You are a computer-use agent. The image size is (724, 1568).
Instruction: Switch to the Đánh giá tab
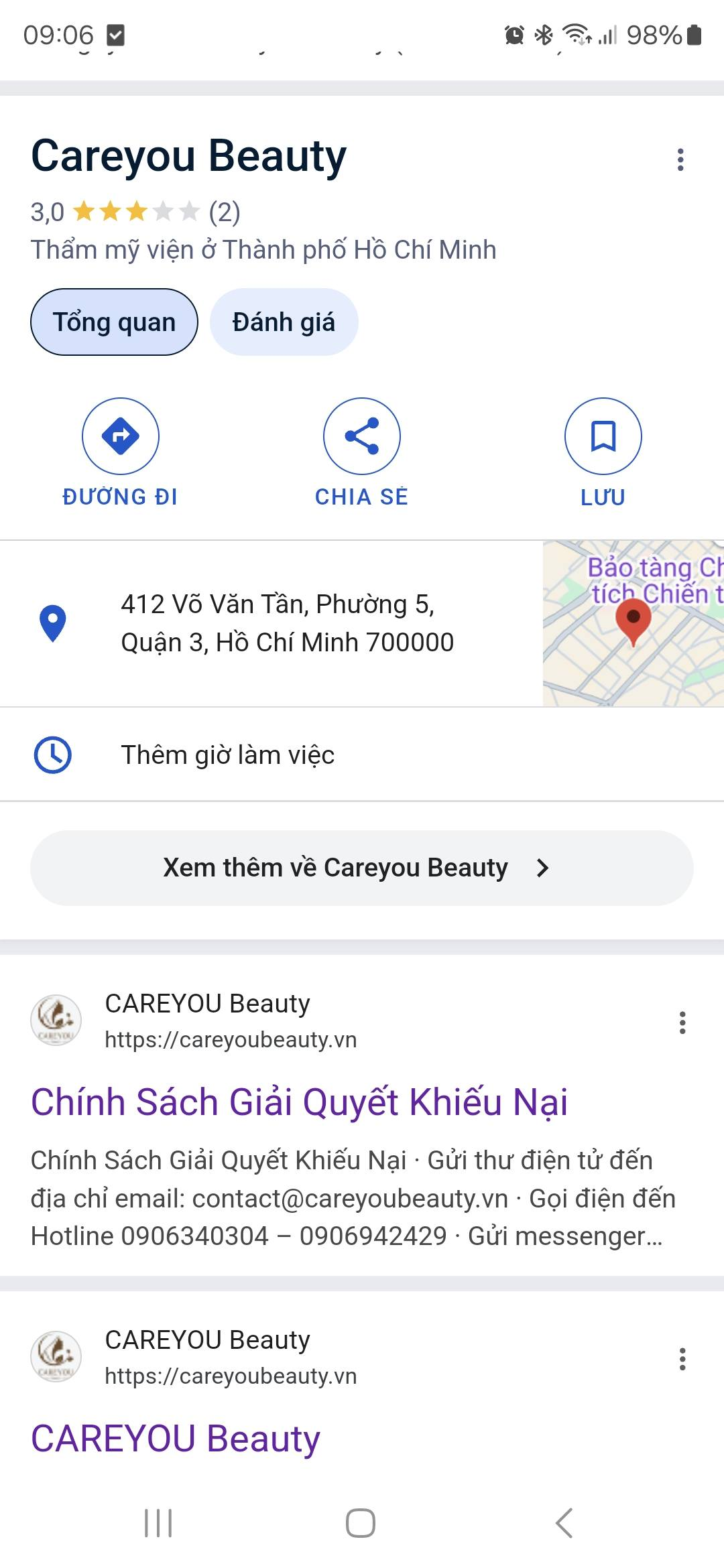[284, 322]
